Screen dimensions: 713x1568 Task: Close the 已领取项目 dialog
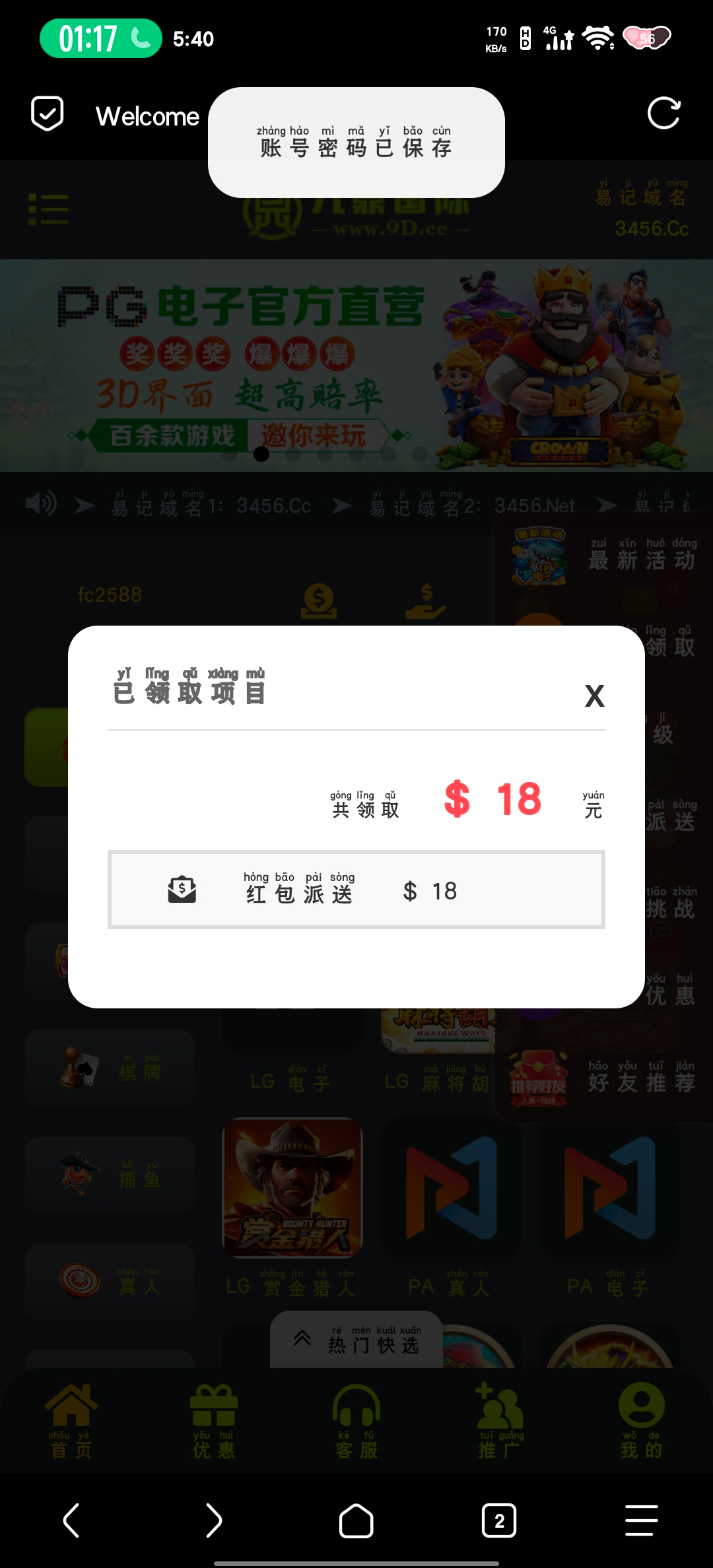594,696
